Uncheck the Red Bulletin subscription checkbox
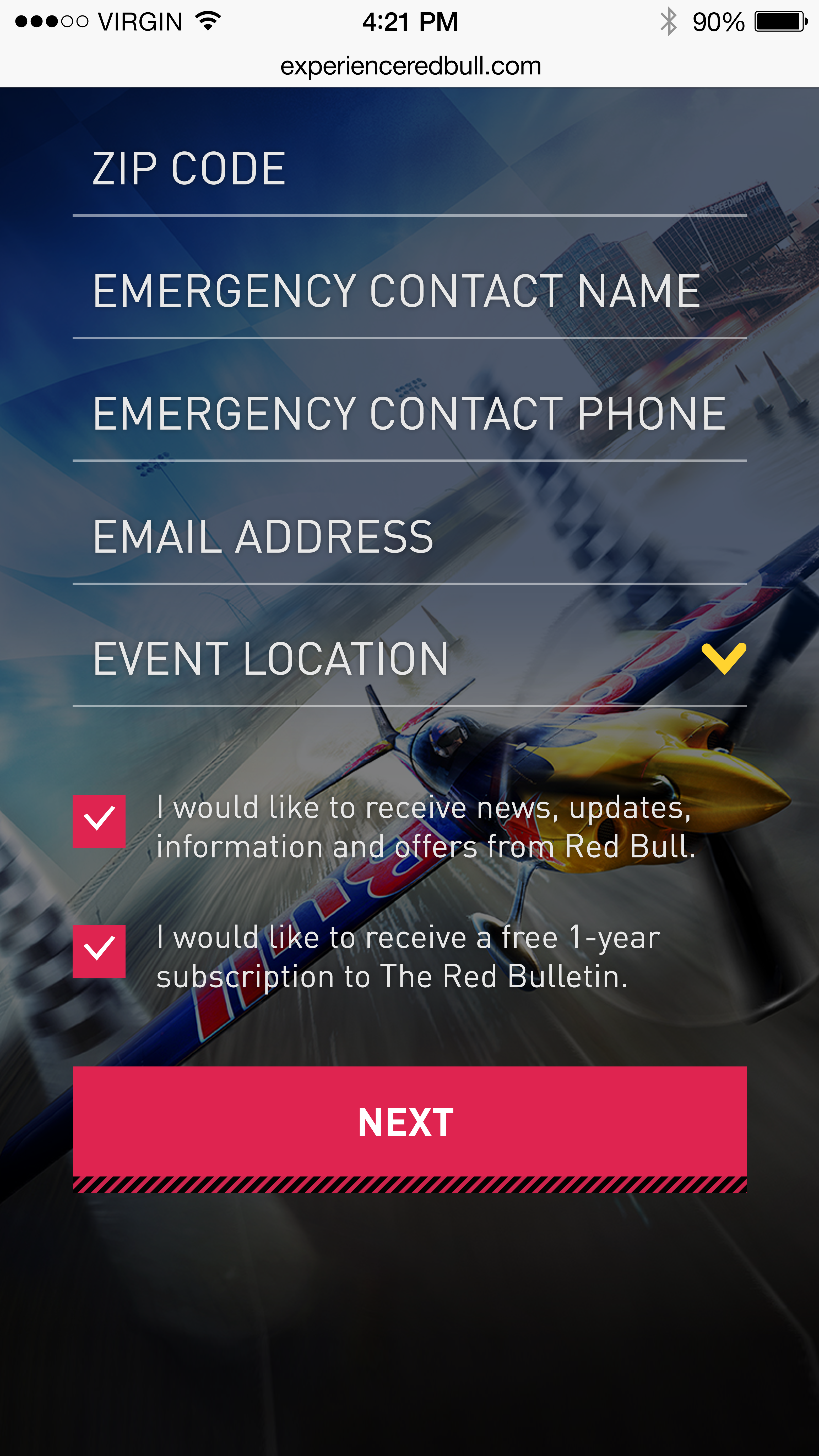Viewport: 819px width, 1456px height. coord(99,951)
